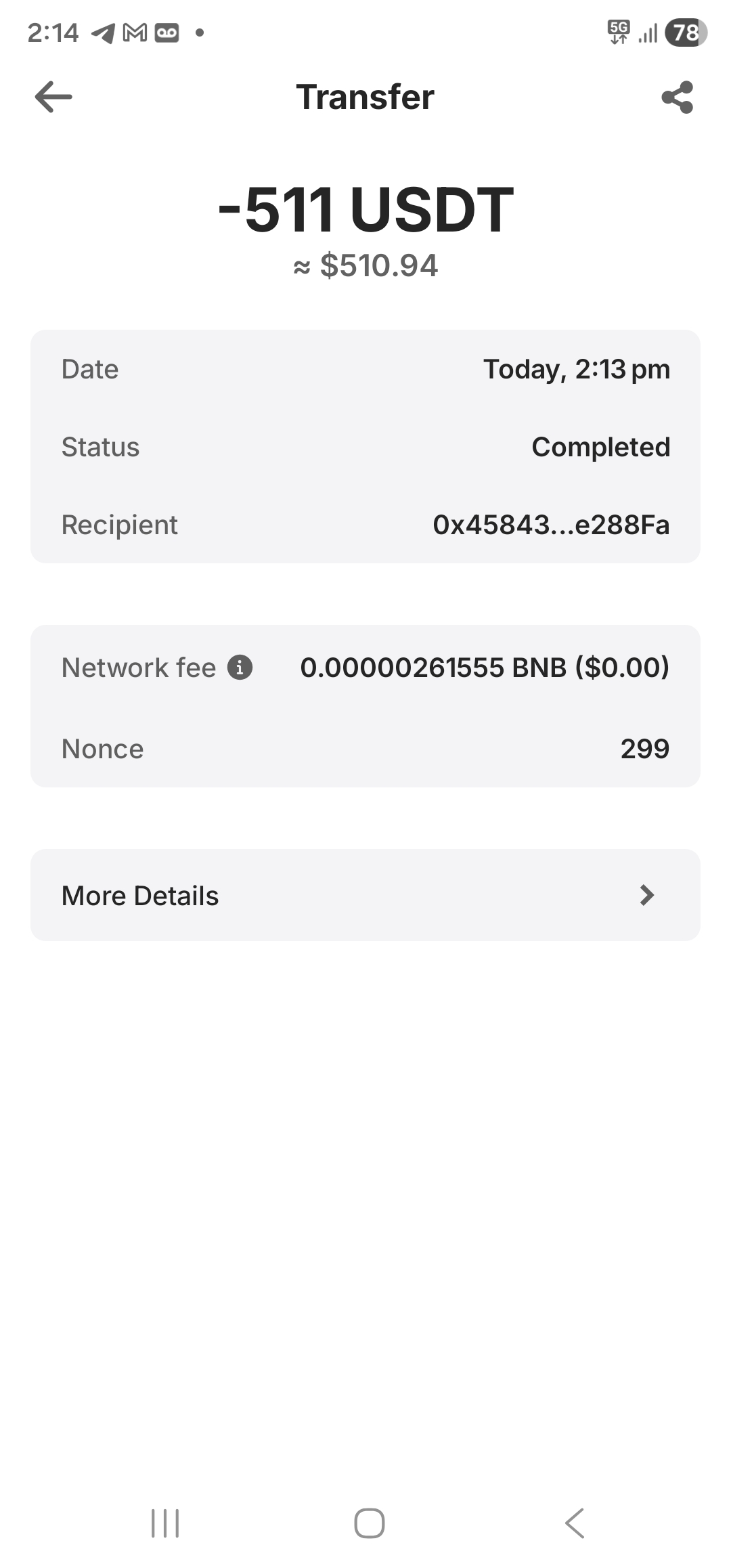Image resolution: width=731 pixels, height=1568 pixels.
Task: Go back using the top-left arrow
Action: 53,97
